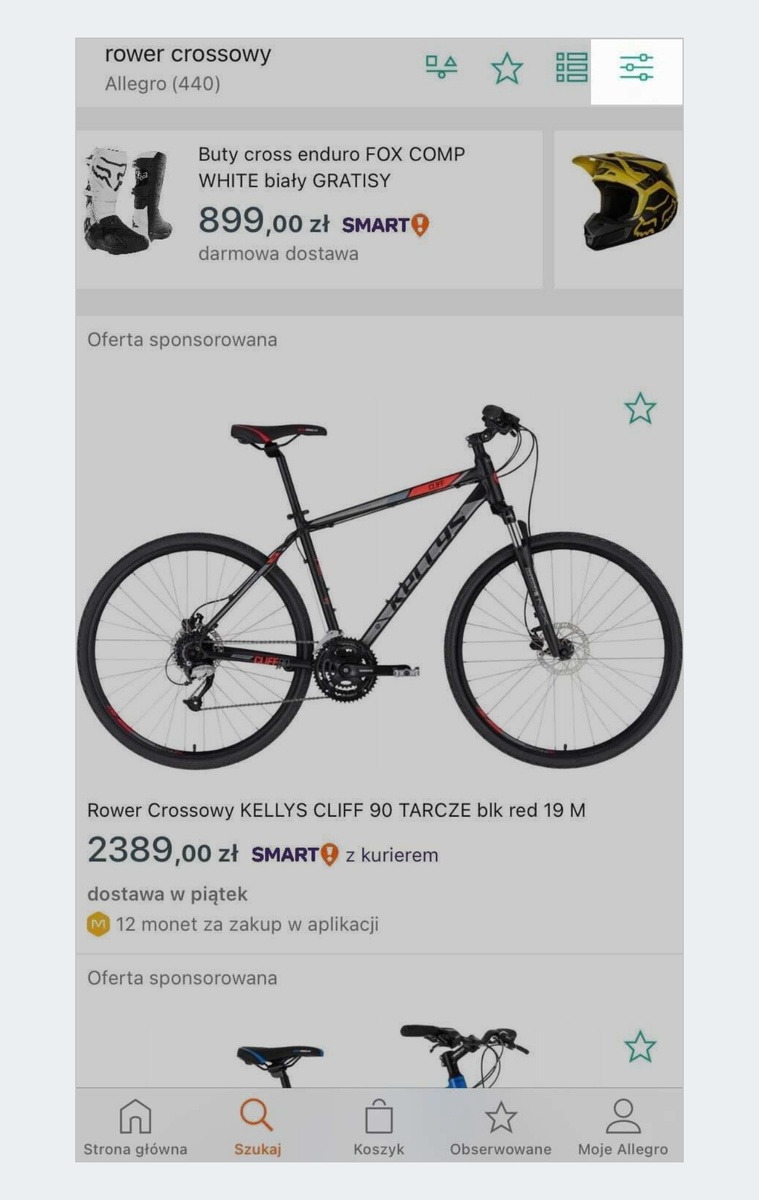This screenshot has width=759, height=1200.
Task: Open the Koszyk cart tab
Action: tap(379, 1127)
